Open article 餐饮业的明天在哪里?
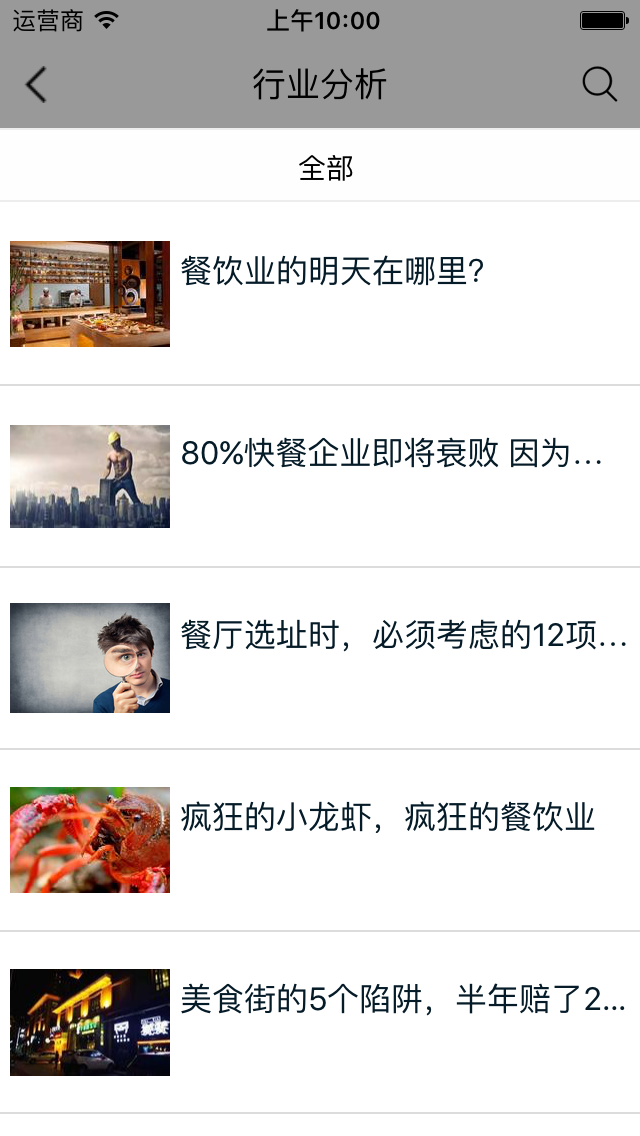The height and width of the screenshot is (1136, 640). (332, 271)
